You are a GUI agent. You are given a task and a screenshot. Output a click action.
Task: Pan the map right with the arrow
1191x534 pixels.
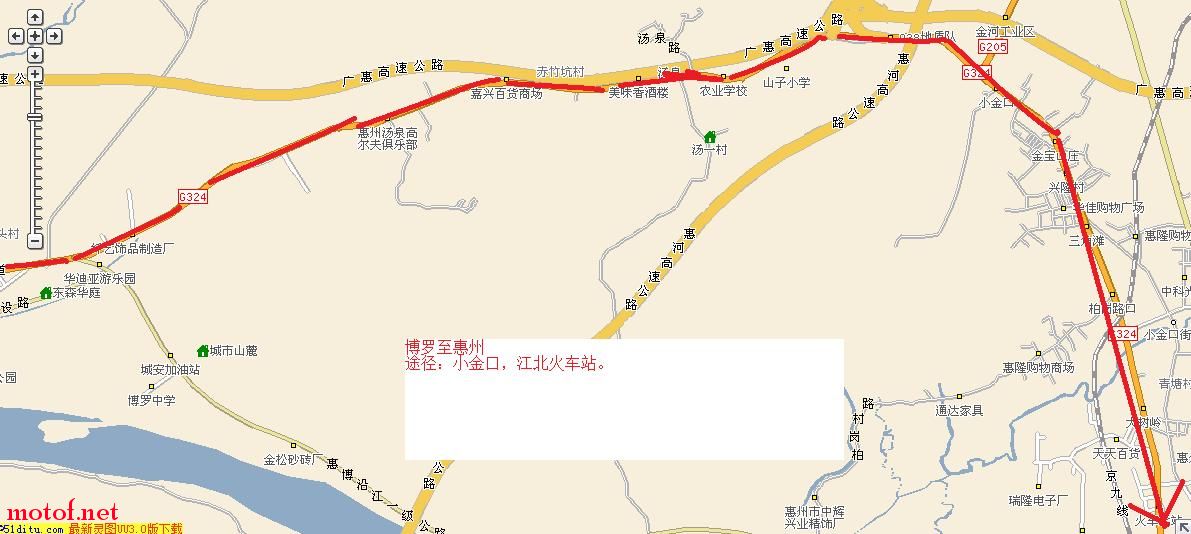click(x=54, y=36)
